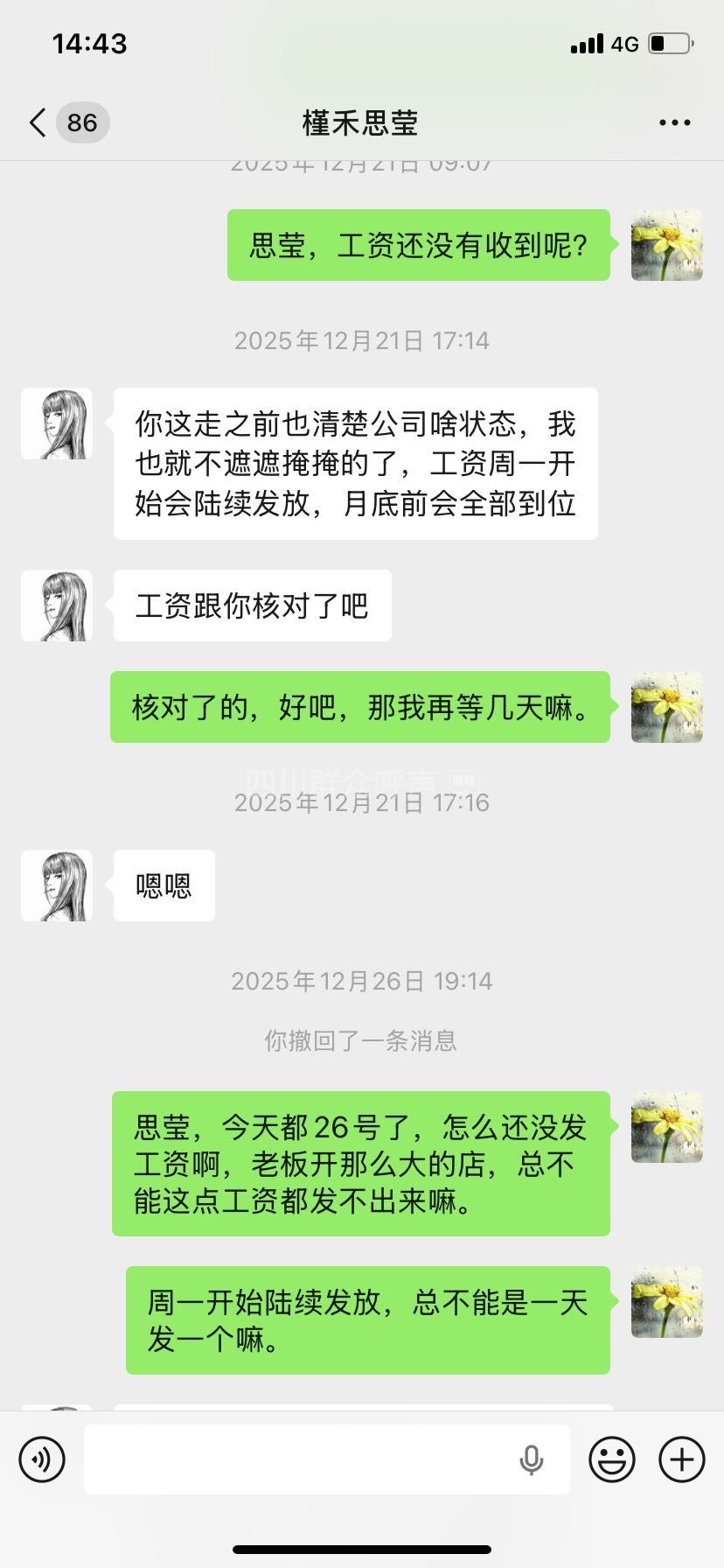Open contact avatar beside 嗯嗯 message
Viewport: 724px width, 1568px height.
pyautogui.click(x=57, y=885)
